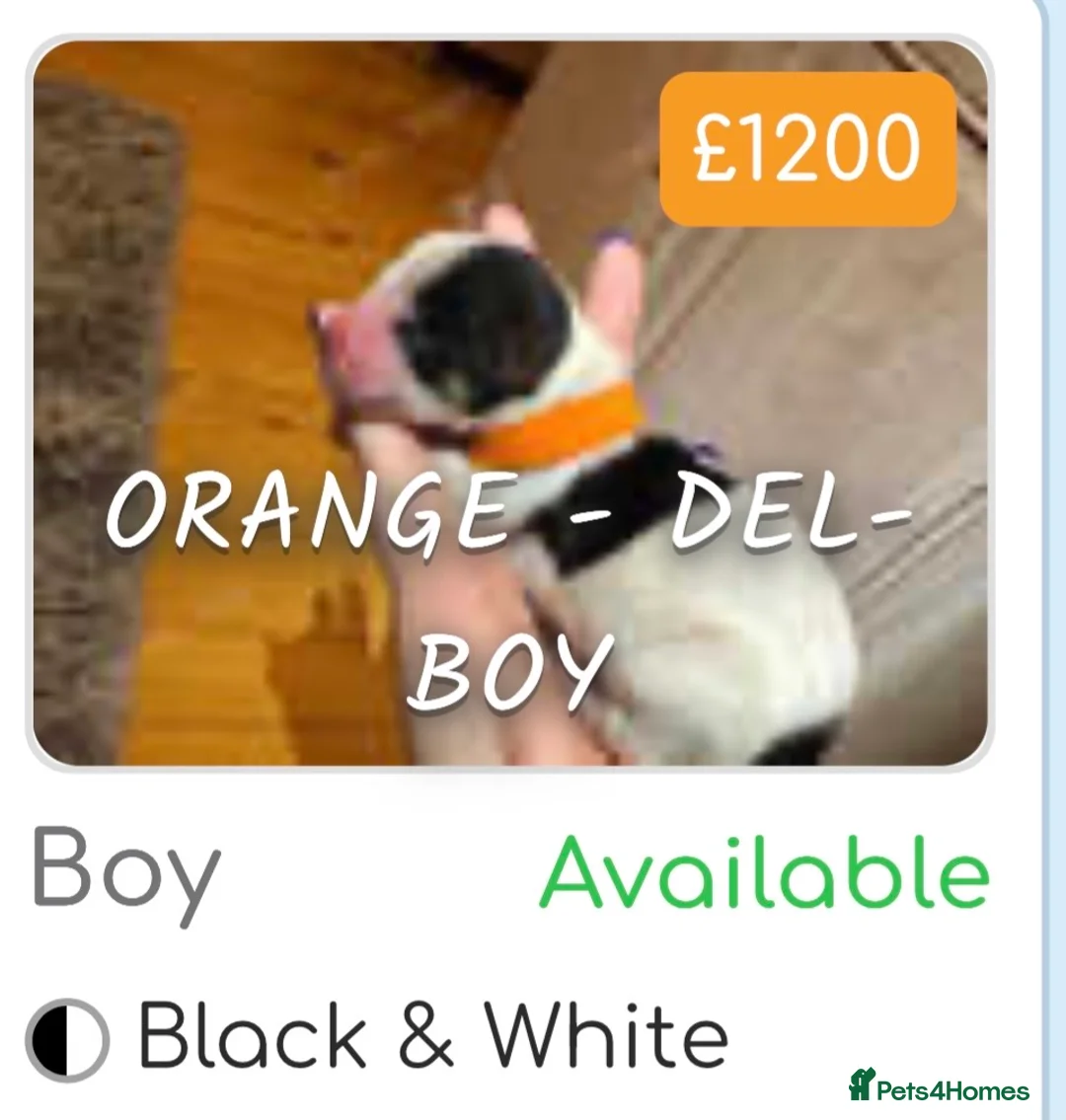Select the ORANGE - DEL-BOY name label
The height and width of the screenshot is (1120, 1066).
[x=513, y=582]
